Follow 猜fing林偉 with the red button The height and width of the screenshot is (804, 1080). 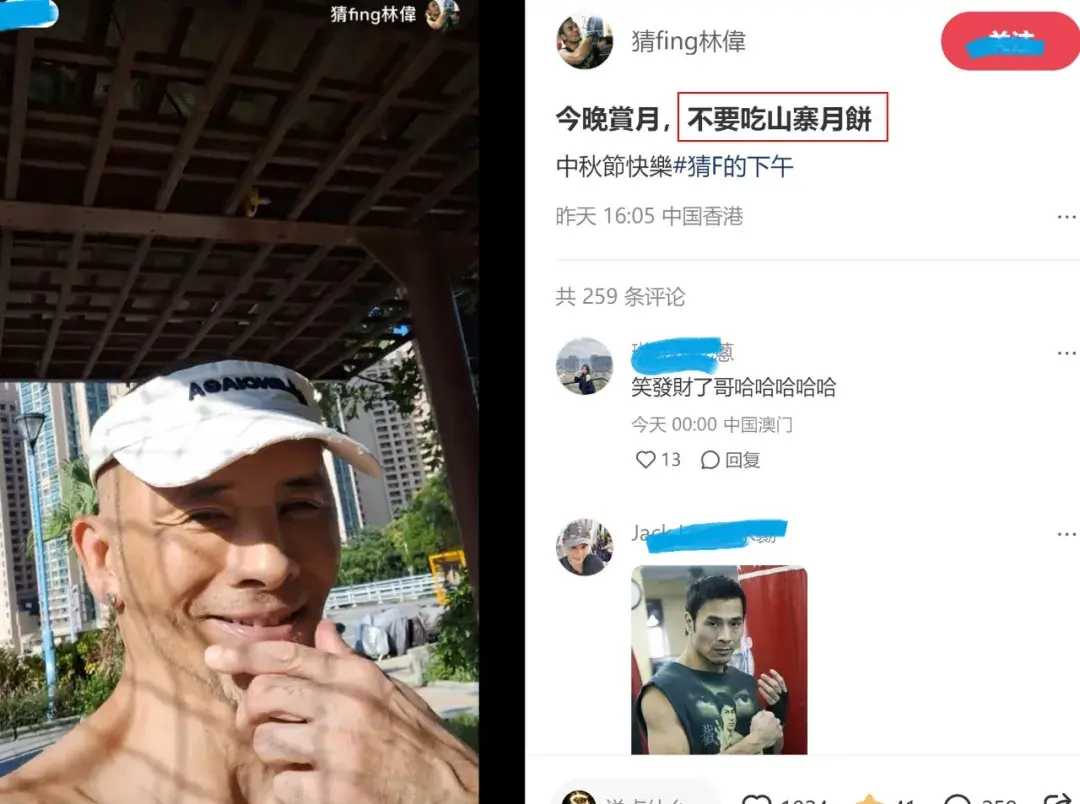pyautogui.click(x=1008, y=42)
